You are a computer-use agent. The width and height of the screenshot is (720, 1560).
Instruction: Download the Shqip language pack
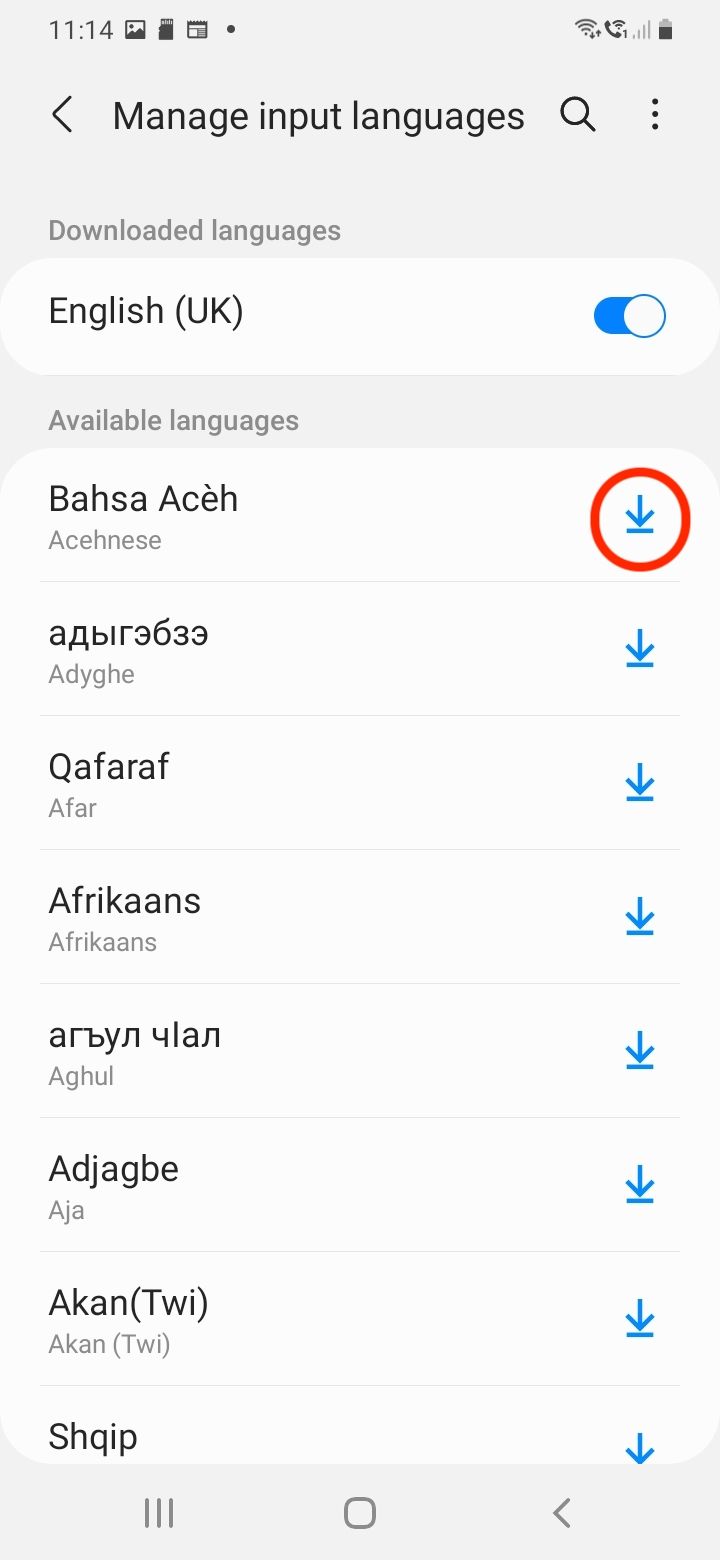(640, 1443)
